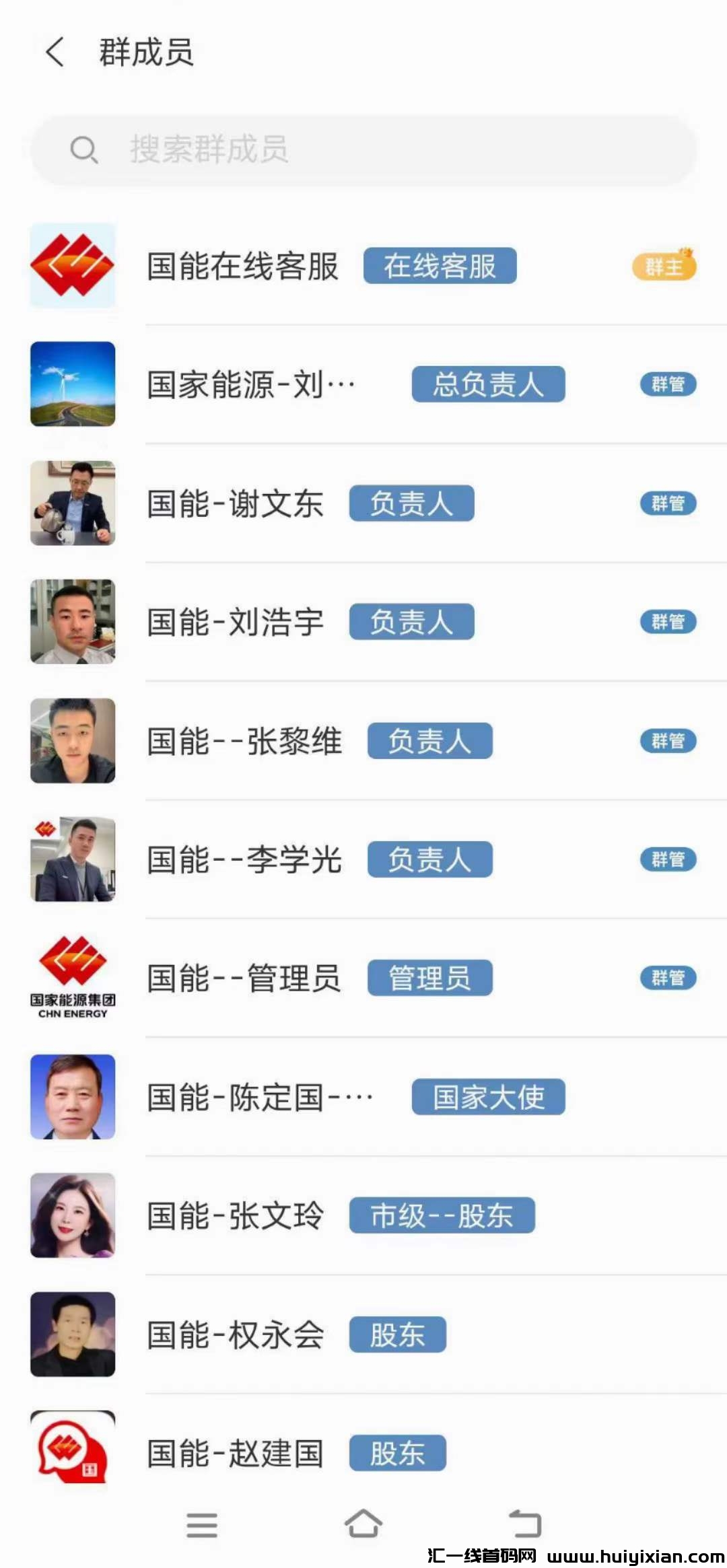
Task: Tap the 搜索群成员 search box
Action: tap(363, 149)
